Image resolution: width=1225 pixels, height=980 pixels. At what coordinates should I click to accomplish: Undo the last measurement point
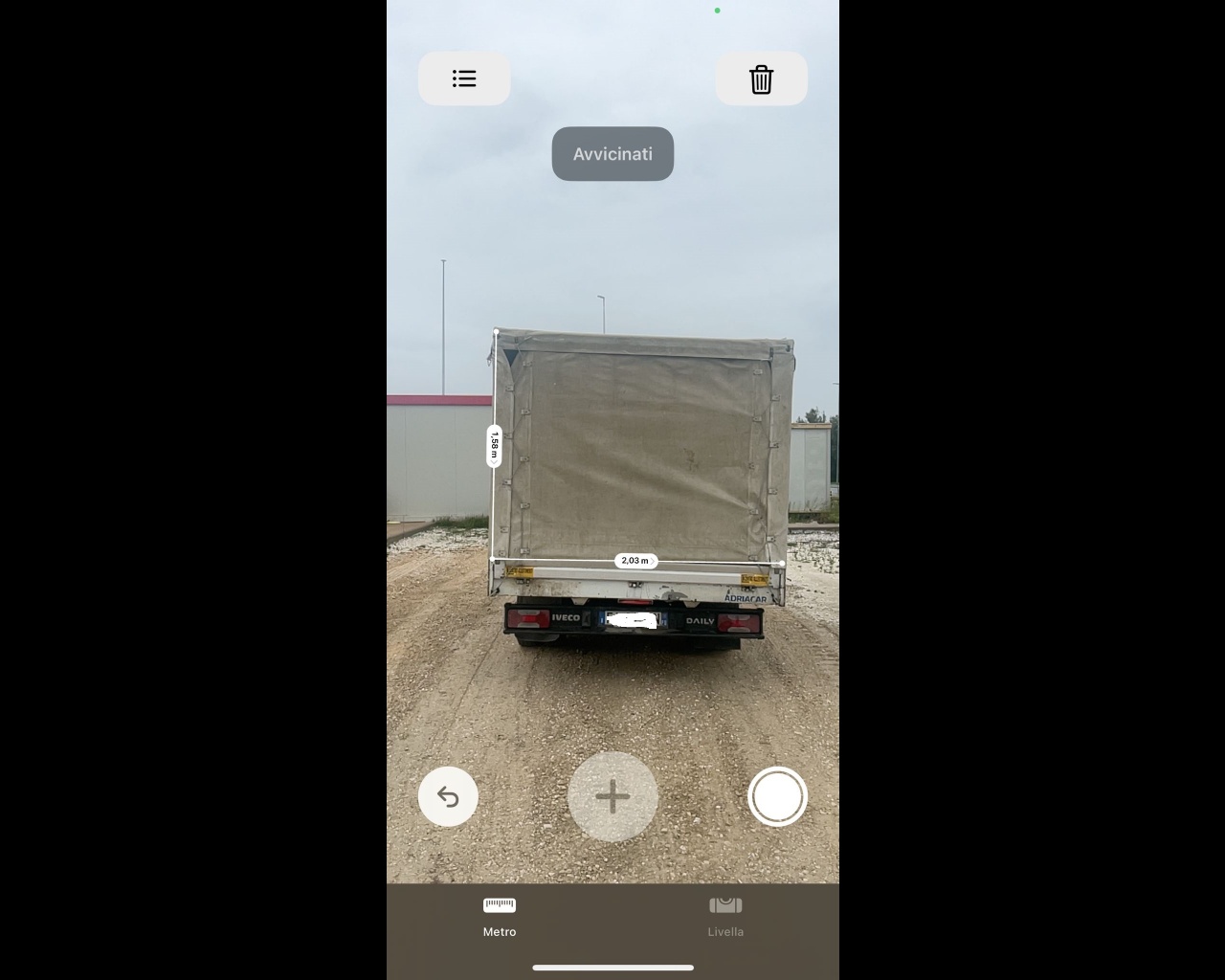click(448, 796)
